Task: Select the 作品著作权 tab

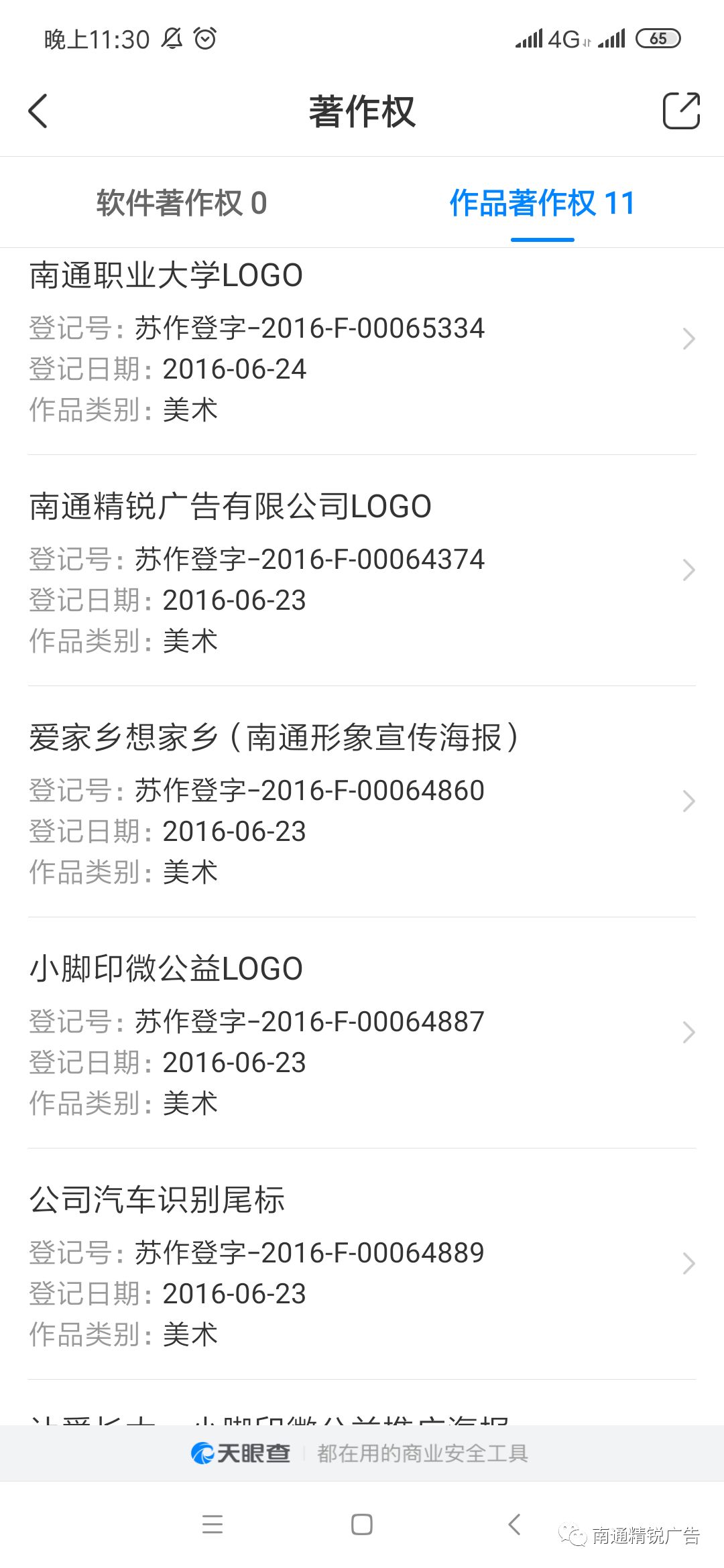Action: coord(542,203)
